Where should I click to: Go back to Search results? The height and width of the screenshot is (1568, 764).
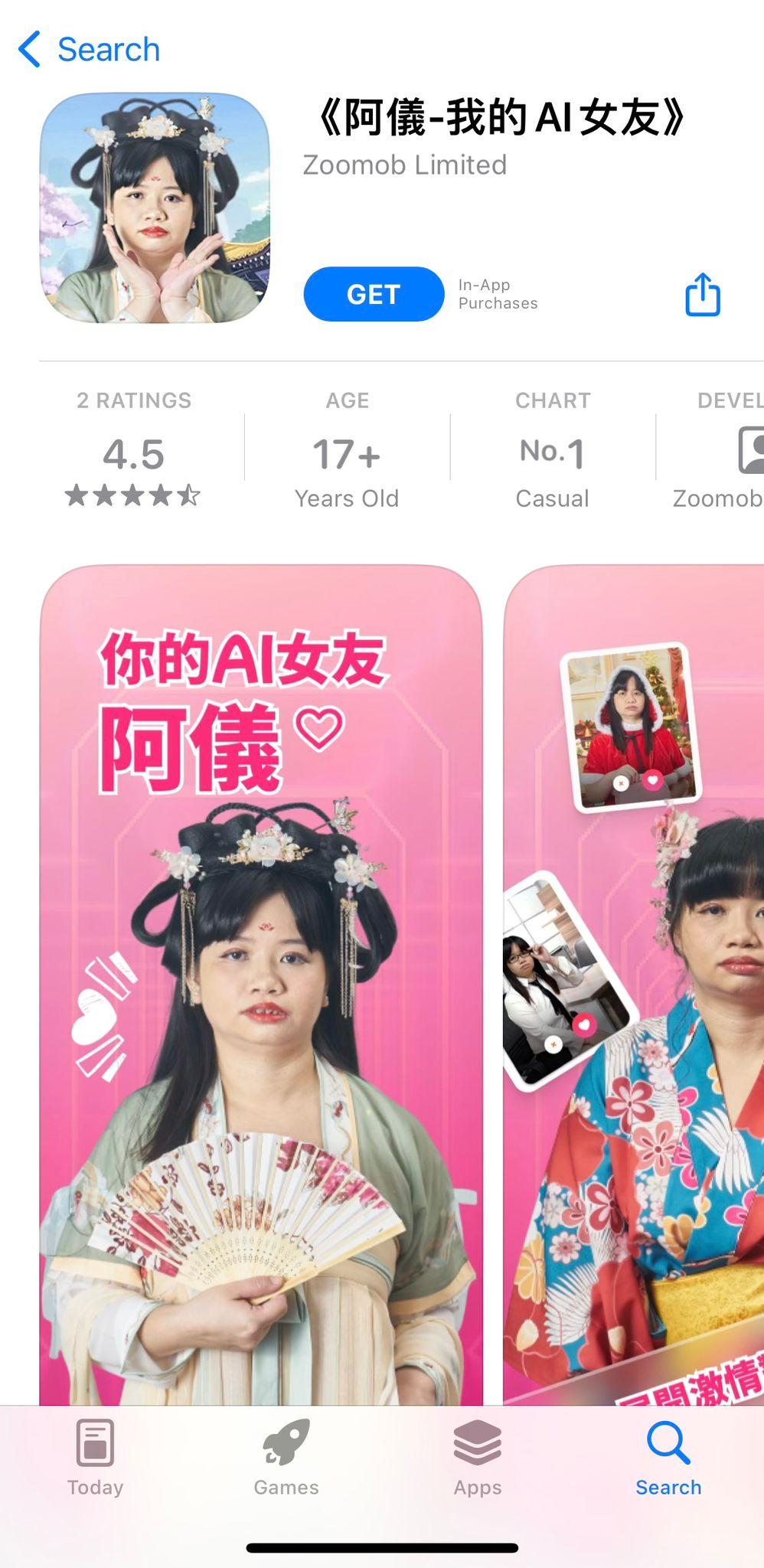click(89, 50)
